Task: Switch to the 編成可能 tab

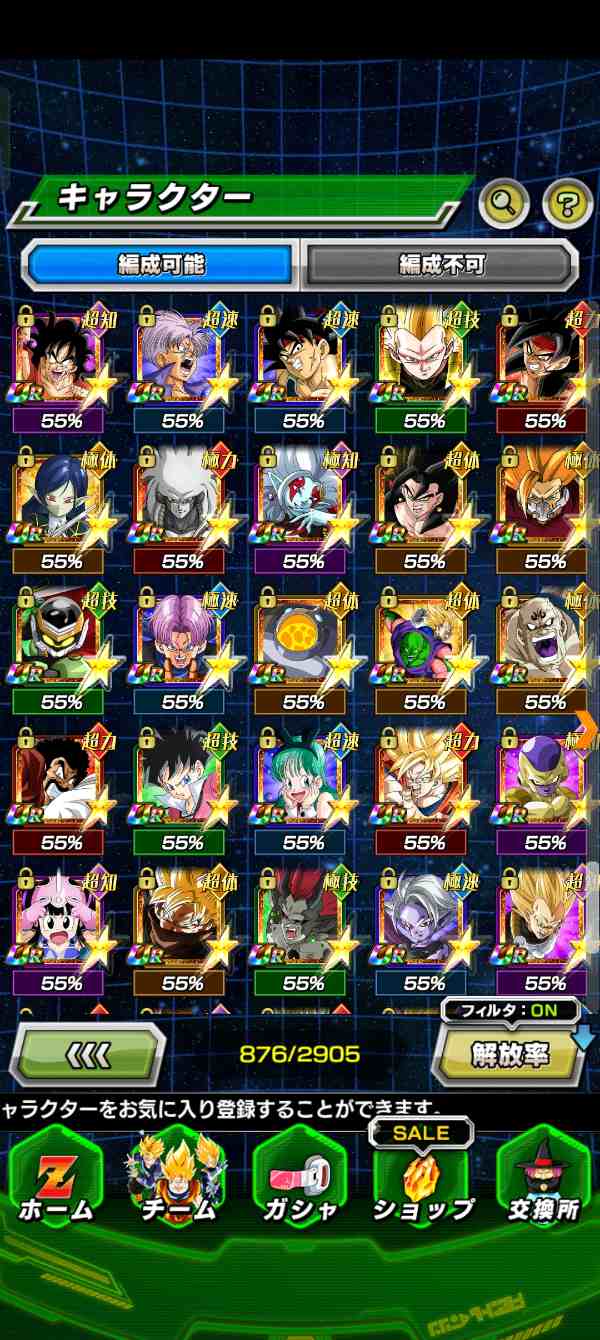Action: coord(160,265)
